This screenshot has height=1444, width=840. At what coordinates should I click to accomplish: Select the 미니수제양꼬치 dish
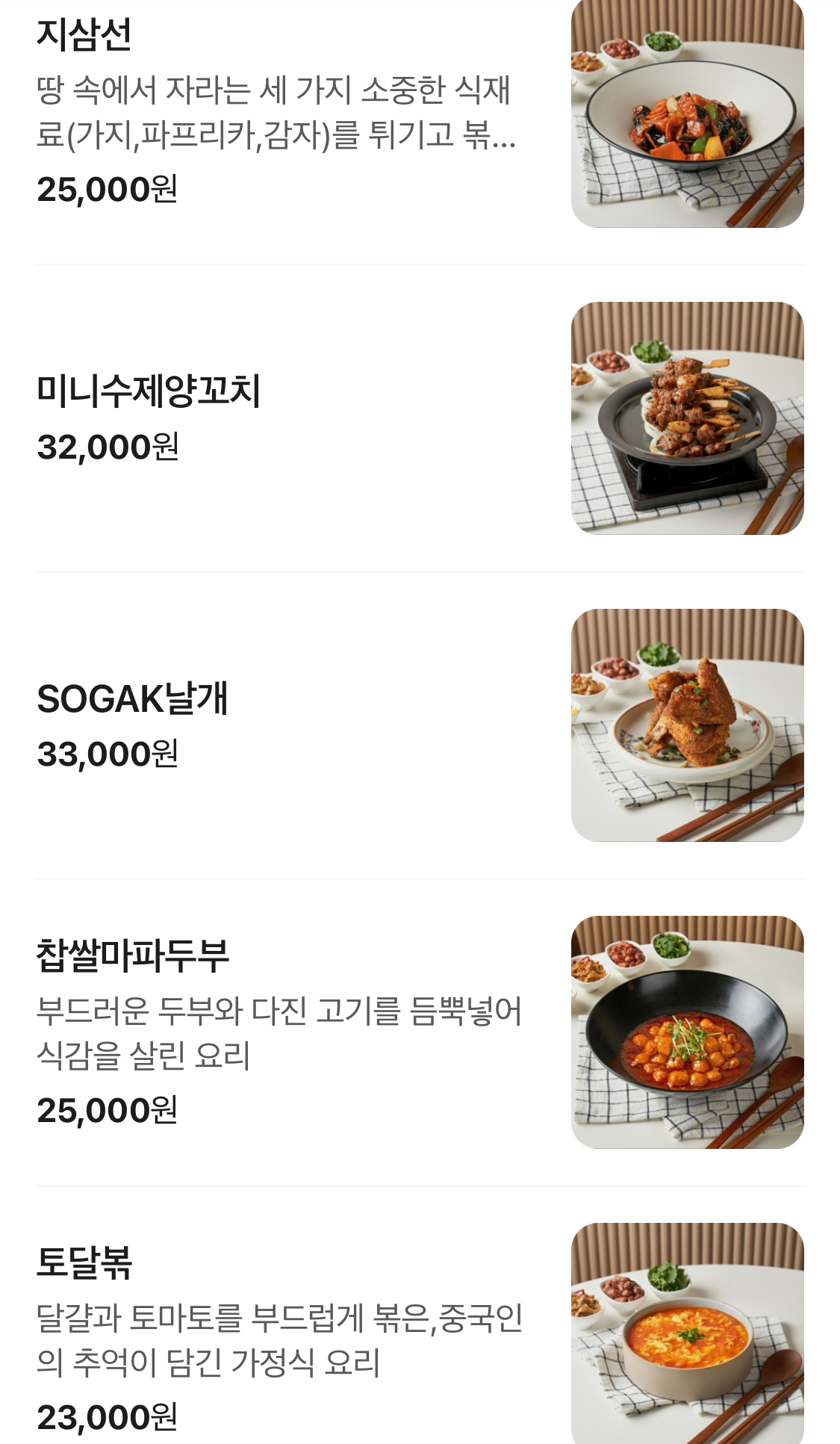coord(149,391)
